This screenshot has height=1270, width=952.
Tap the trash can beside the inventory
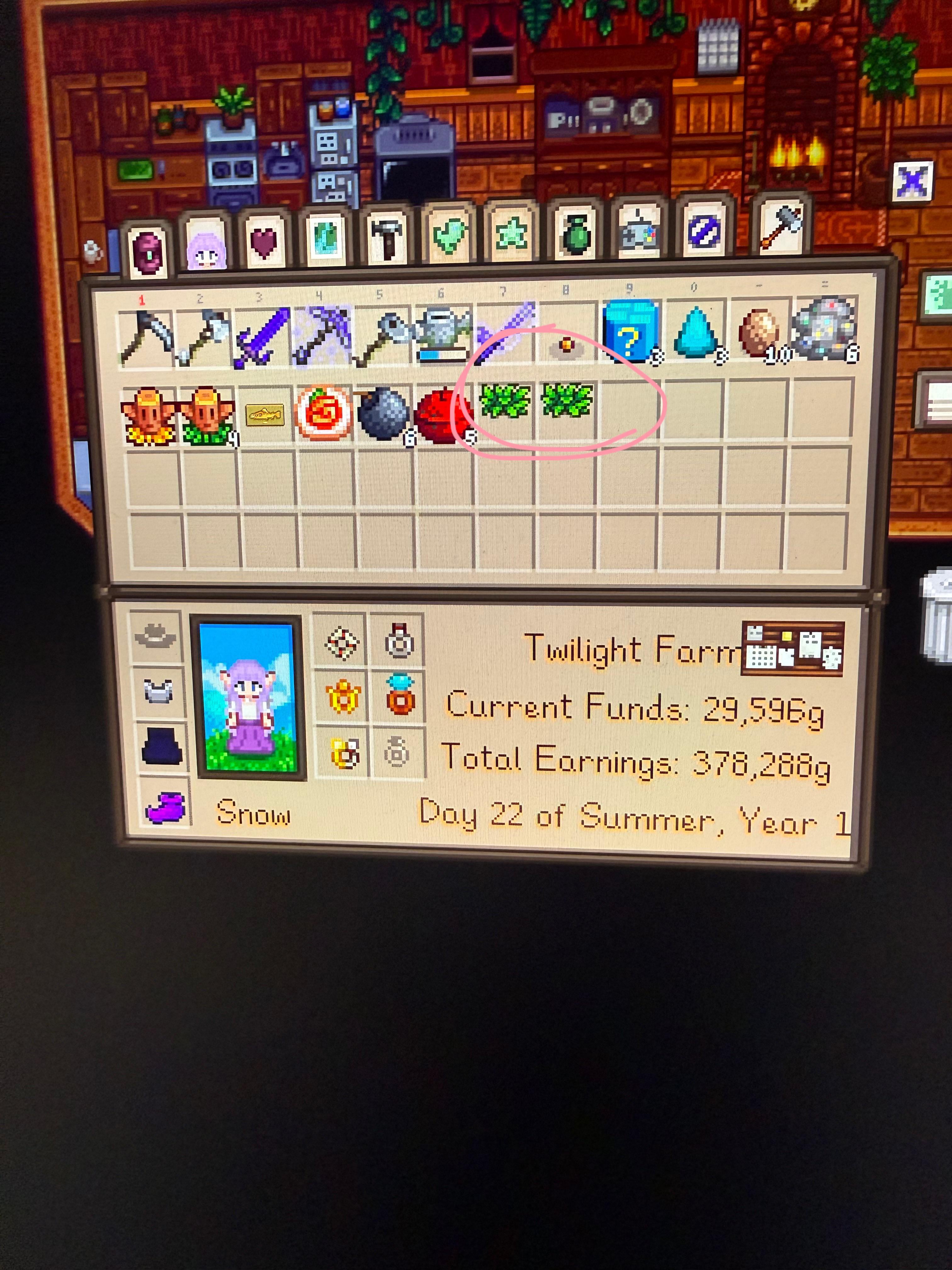coord(937,614)
